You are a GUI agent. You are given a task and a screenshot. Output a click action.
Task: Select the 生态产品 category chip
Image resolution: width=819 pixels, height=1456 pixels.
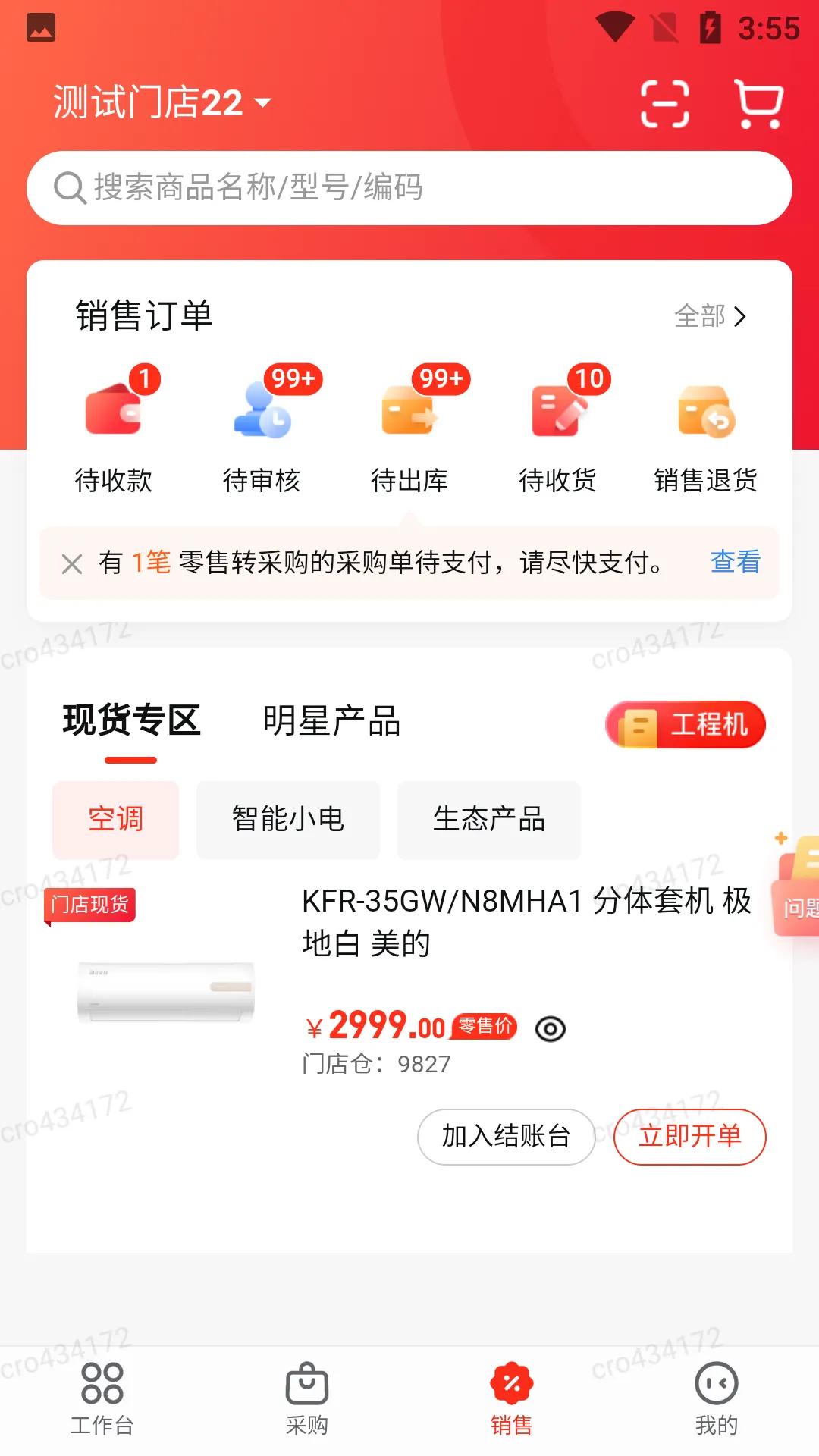pyautogui.click(x=489, y=820)
